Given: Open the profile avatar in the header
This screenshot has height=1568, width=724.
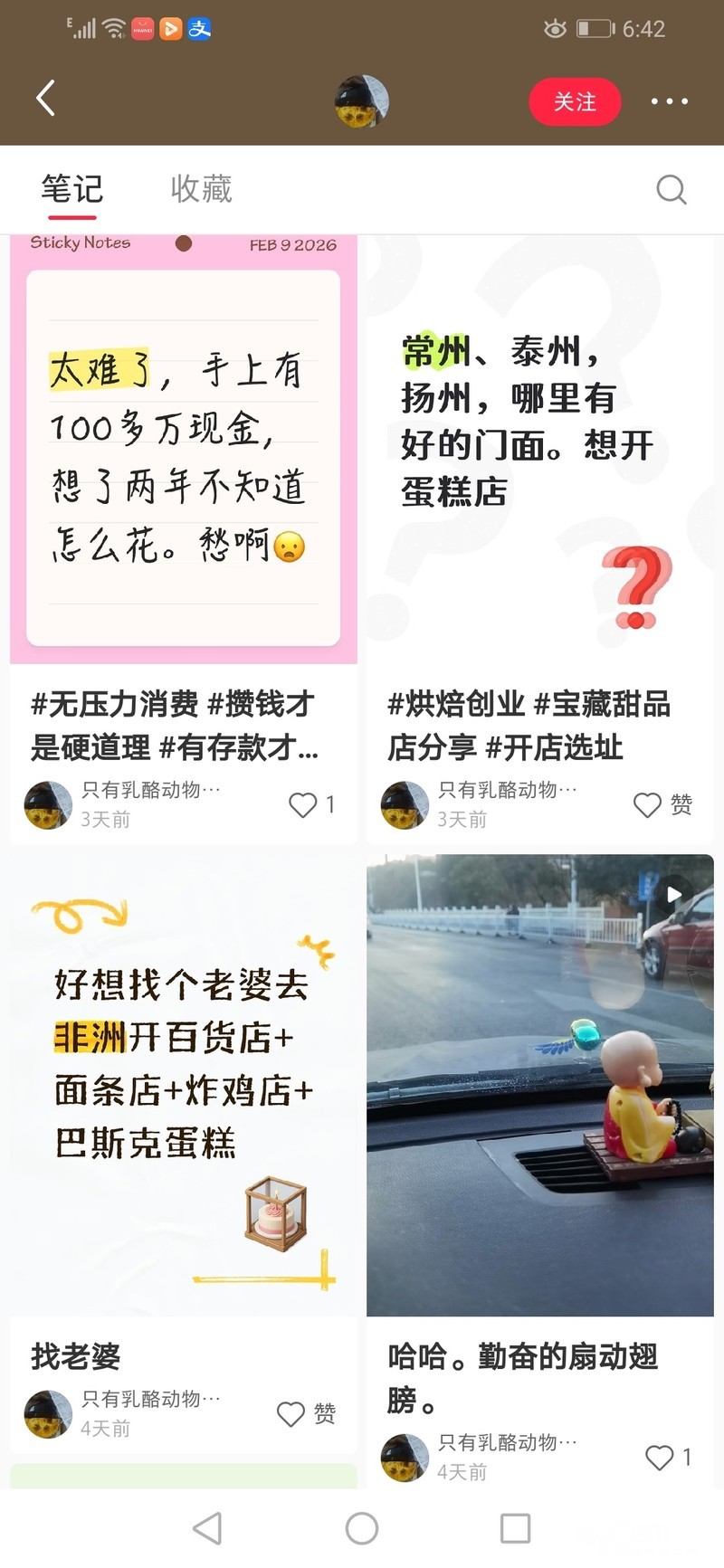Looking at the screenshot, I should 362,101.
